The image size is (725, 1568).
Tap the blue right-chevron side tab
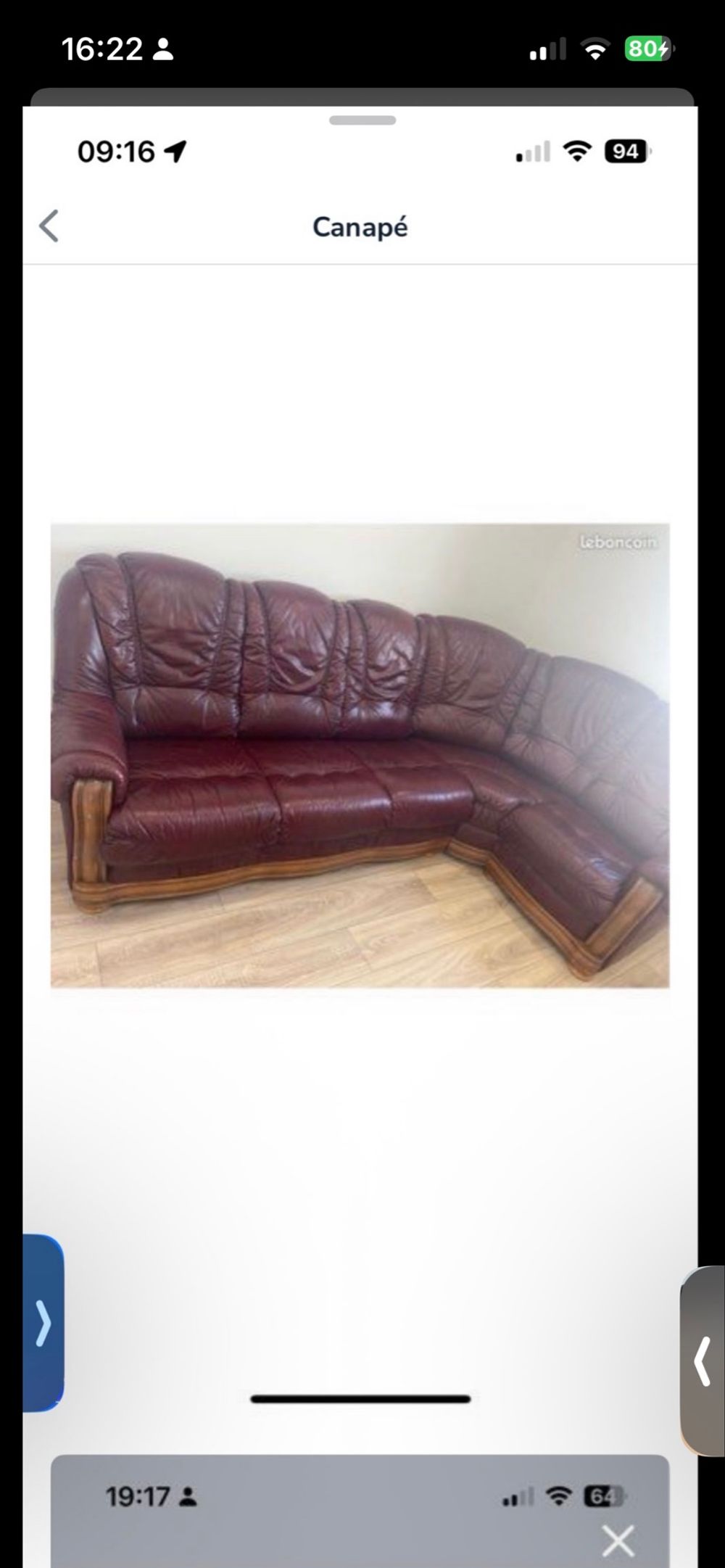pyautogui.click(x=43, y=1323)
